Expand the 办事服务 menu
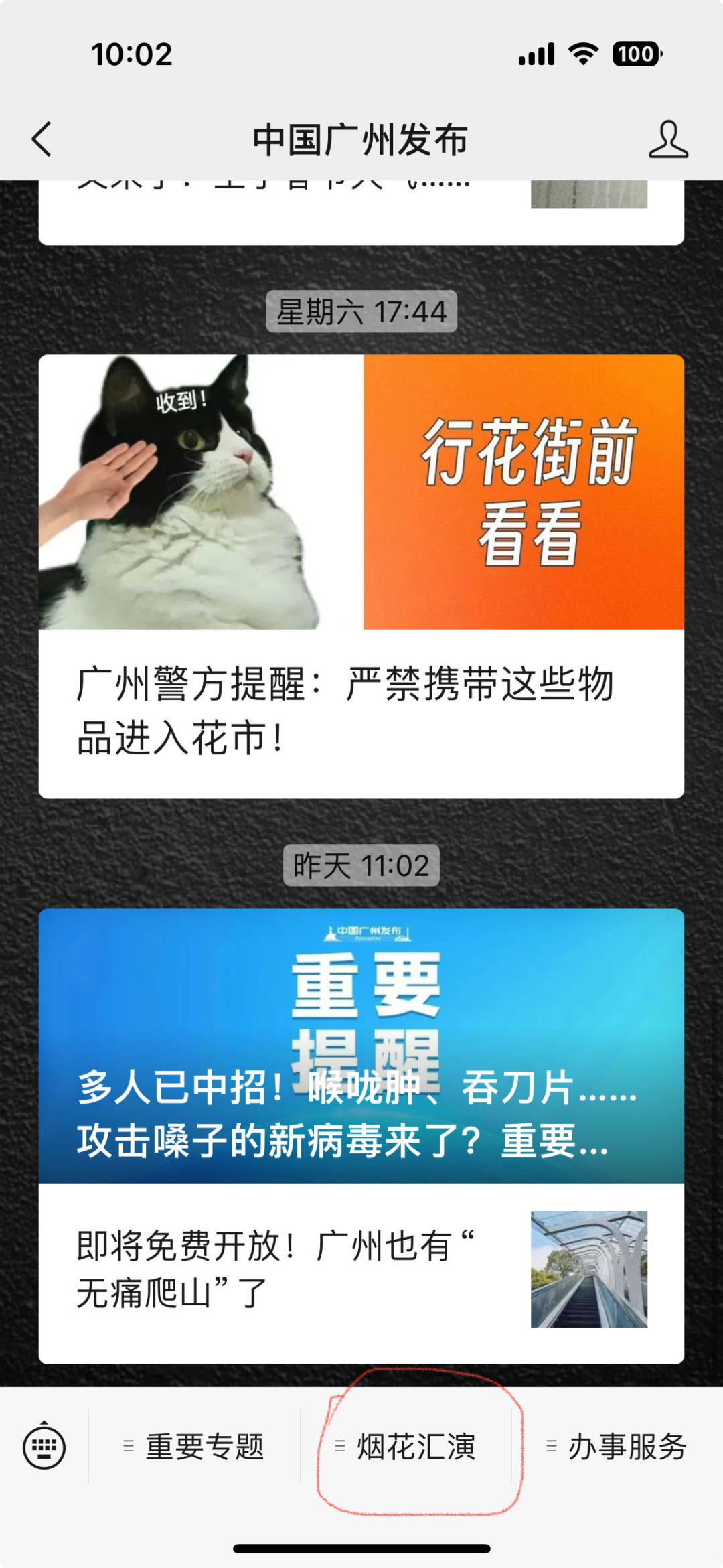Viewport: 723px width, 1568px height. point(617,1447)
